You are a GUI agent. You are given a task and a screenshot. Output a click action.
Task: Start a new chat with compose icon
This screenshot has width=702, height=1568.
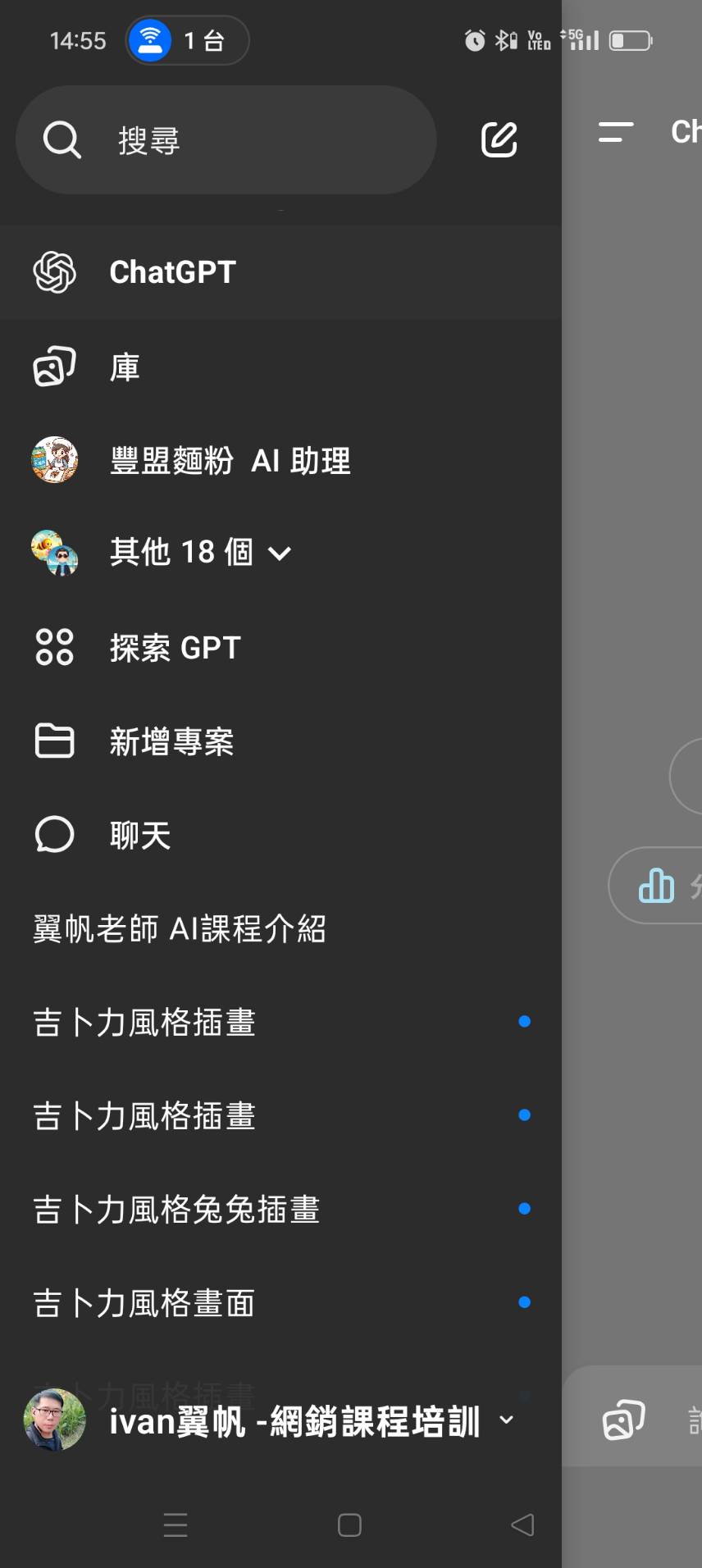point(499,140)
